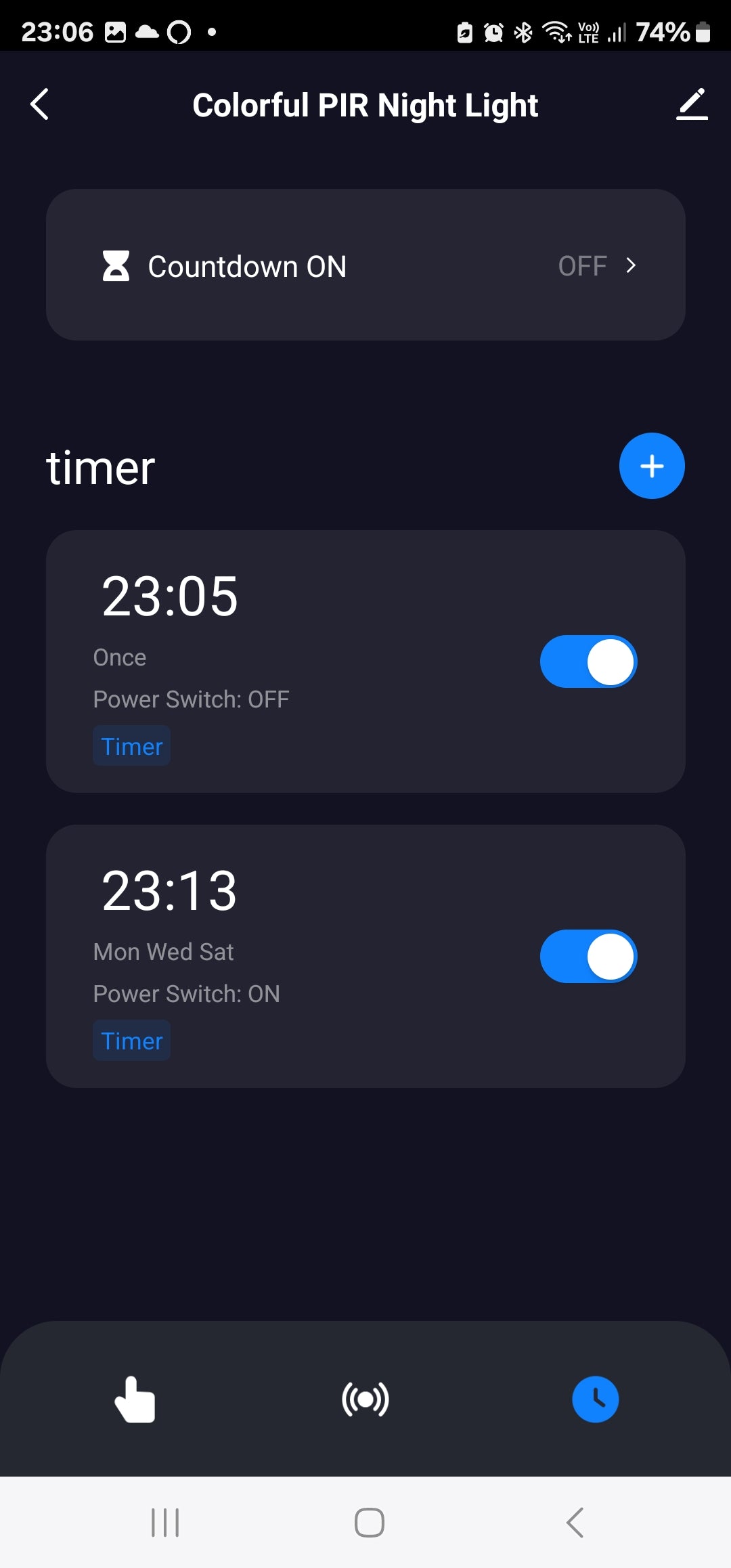The height and width of the screenshot is (1568, 731).
Task: Open the Countdown ON setting
Action: (x=365, y=265)
